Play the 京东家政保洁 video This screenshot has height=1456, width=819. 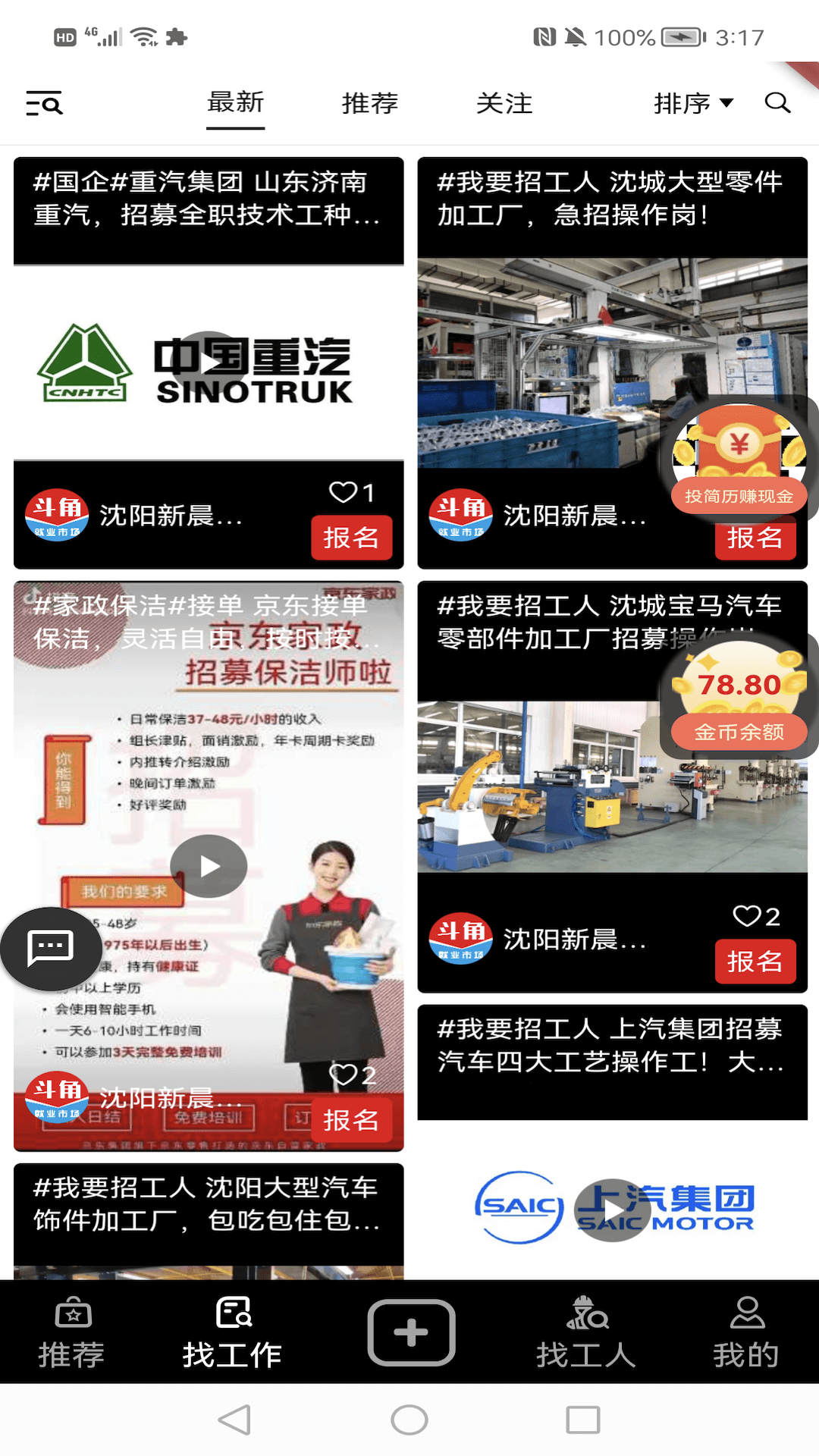point(209,866)
